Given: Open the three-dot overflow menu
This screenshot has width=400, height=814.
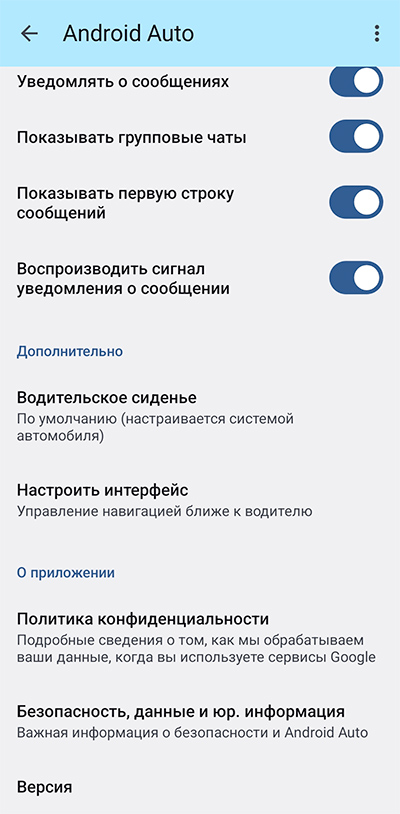Looking at the screenshot, I should pos(377,34).
